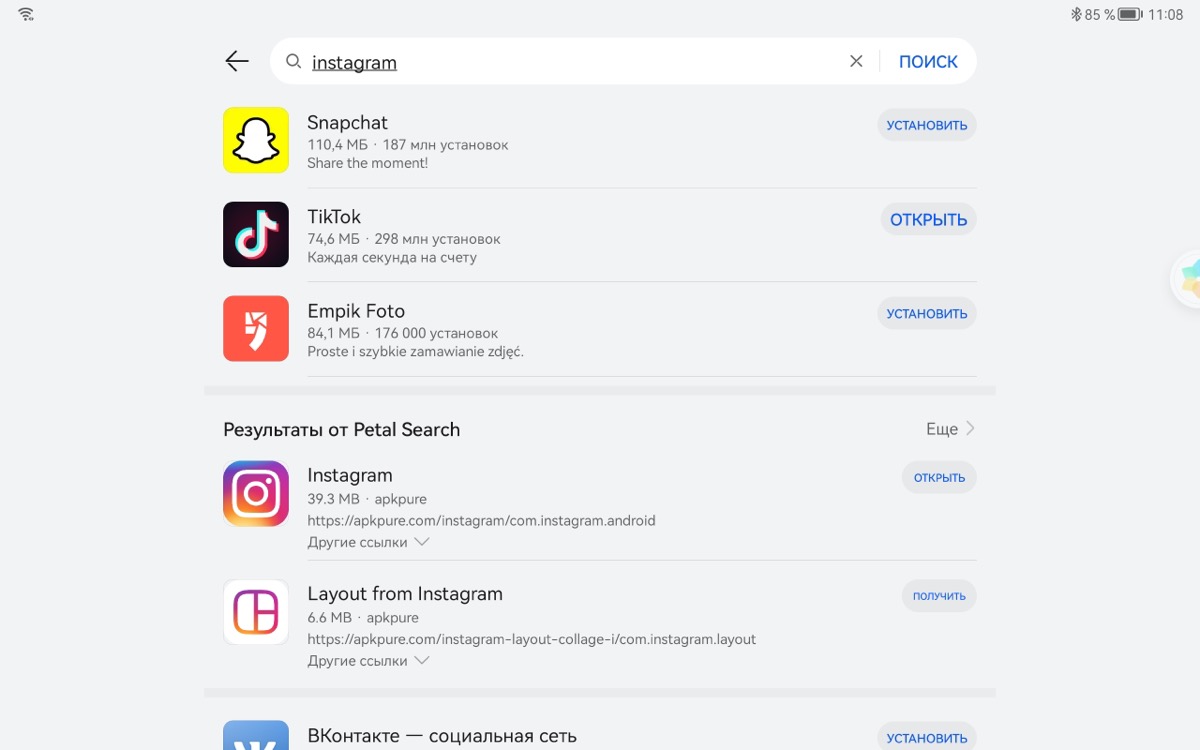The width and height of the screenshot is (1200, 750).
Task: Tap the ПОИСК search button
Action: point(928,61)
